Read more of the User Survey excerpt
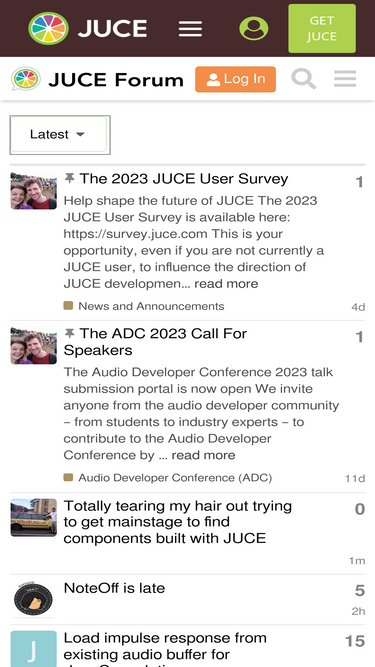Viewport: 375px width, 667px height. [x=226, y=284]
